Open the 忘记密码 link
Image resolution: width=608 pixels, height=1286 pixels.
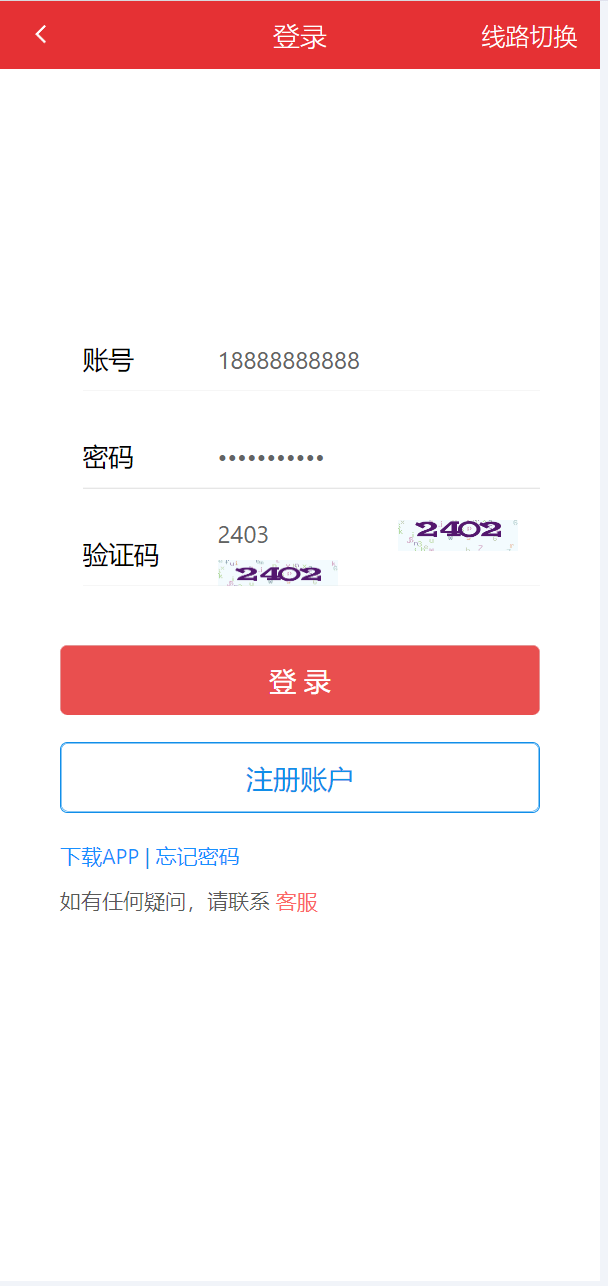click(x=198, y=857)
